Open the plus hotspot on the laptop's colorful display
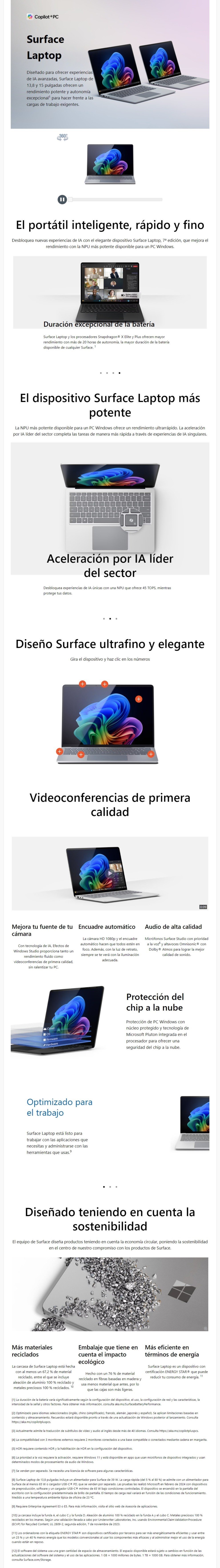Viewport: 220px width, 1568px height. coord(138,699)
